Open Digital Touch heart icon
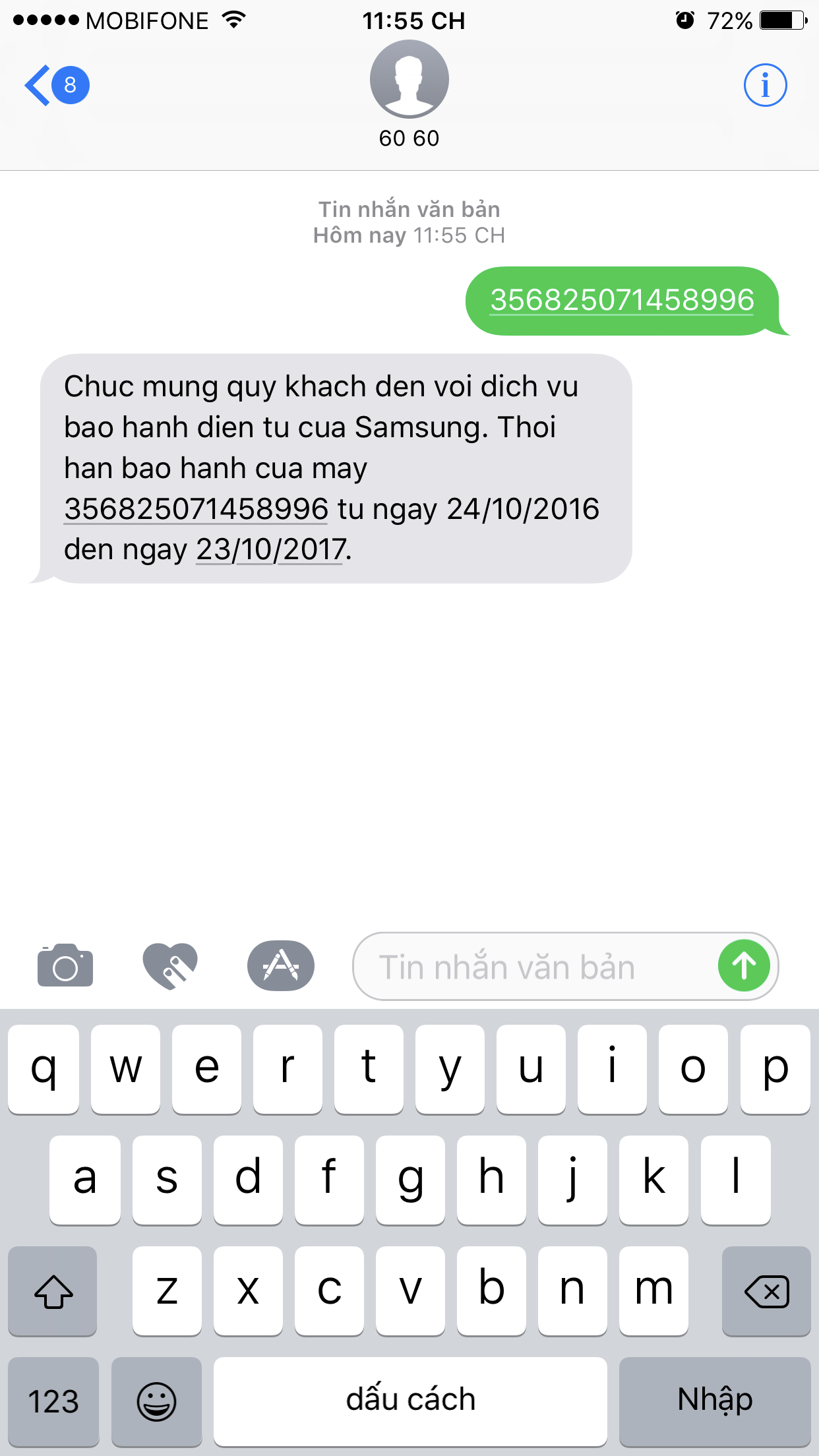 click(170, 966)
